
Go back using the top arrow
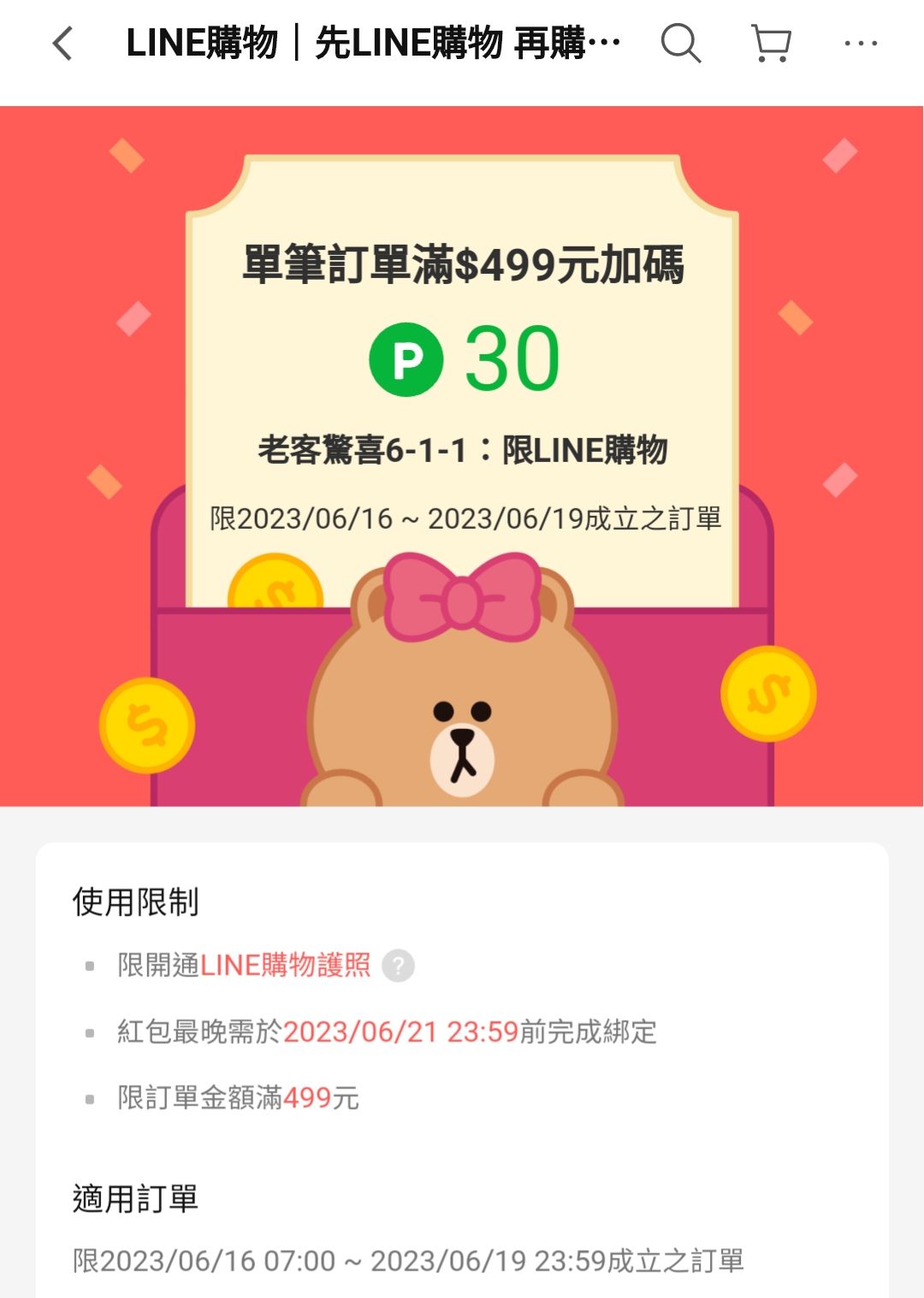click(x=62, y=44)
